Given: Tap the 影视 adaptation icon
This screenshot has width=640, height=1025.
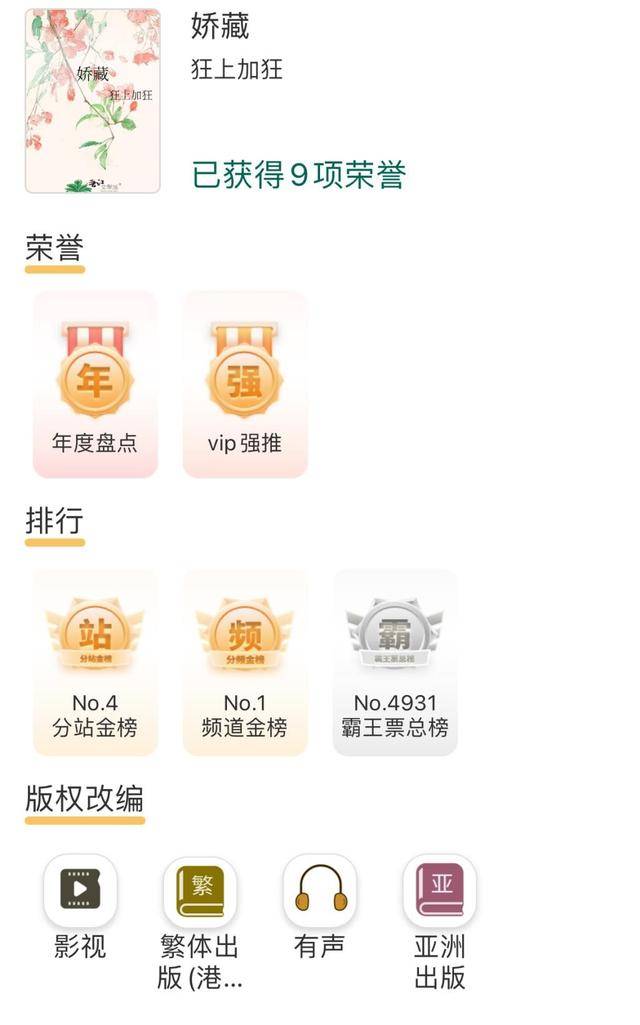Looking at the screenshot, I should click(80, 891).
